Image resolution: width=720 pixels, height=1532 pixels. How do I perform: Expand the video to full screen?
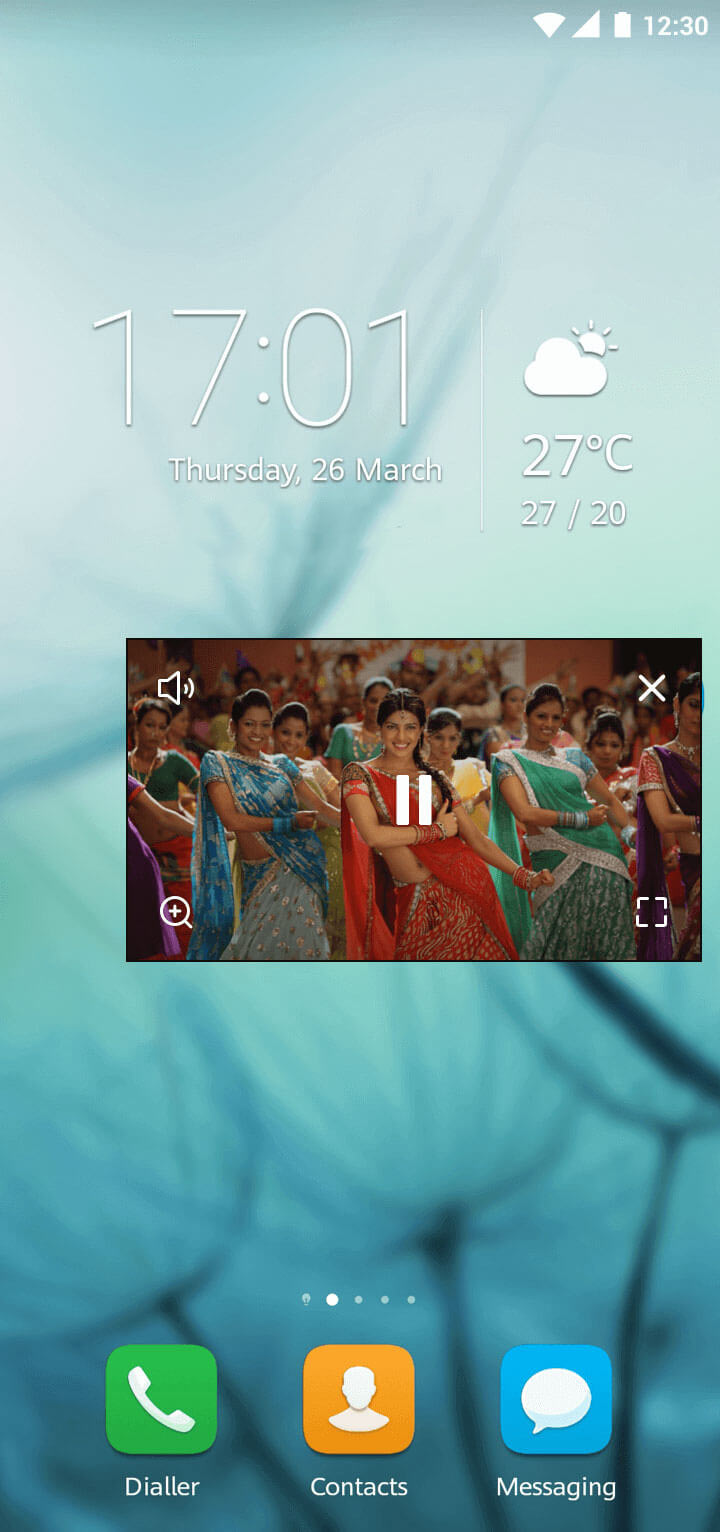[x=652, y=912]
